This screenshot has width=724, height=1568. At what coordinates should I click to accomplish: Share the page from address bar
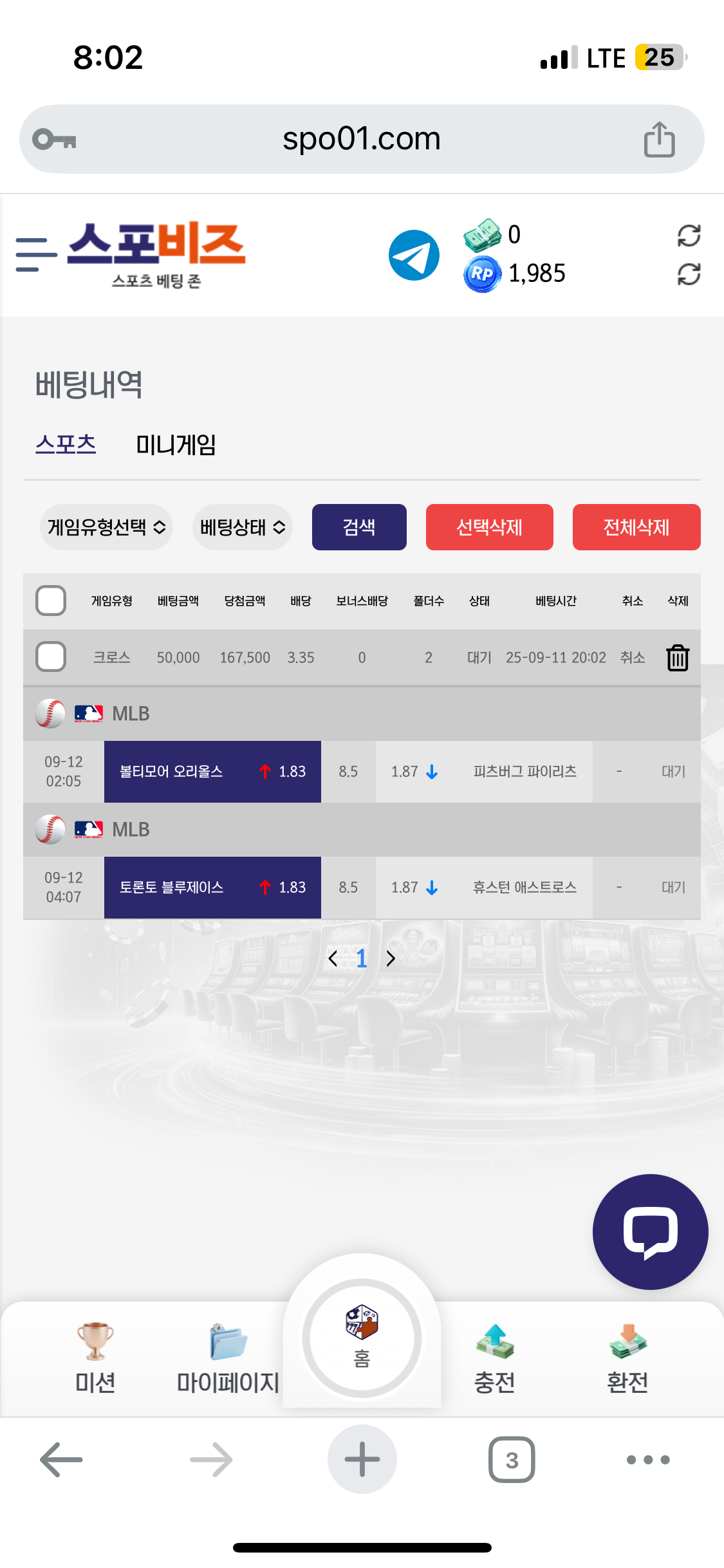[x=659, y=139]
